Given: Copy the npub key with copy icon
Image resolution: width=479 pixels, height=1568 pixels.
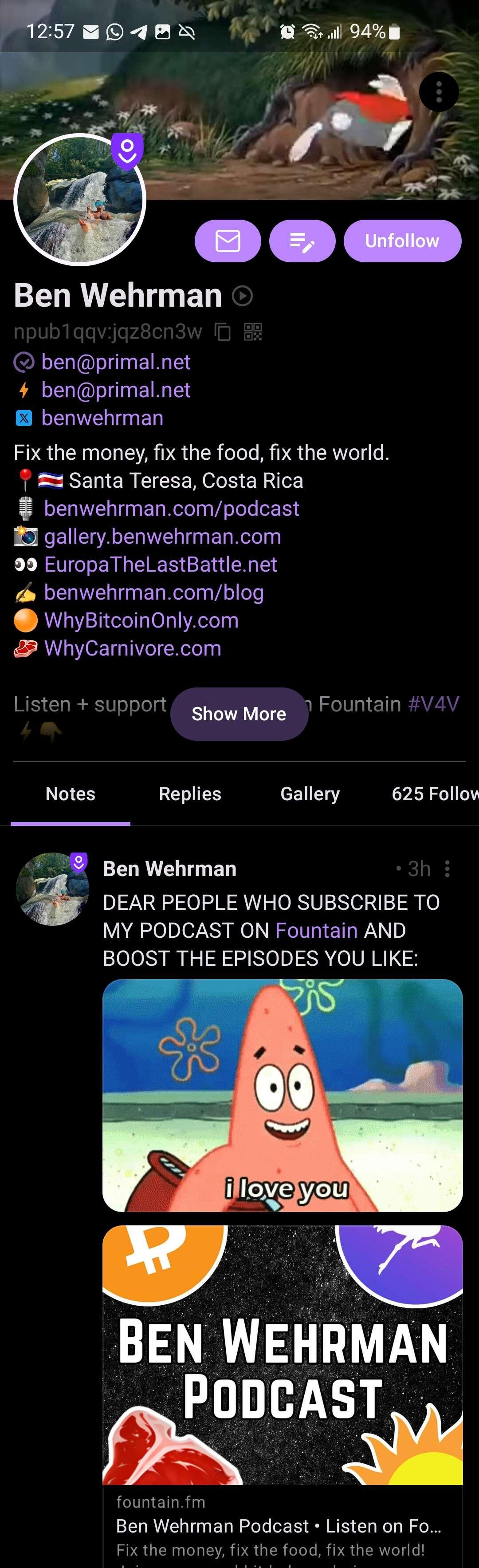Looking at the screenshot, I should coord(223,332).
